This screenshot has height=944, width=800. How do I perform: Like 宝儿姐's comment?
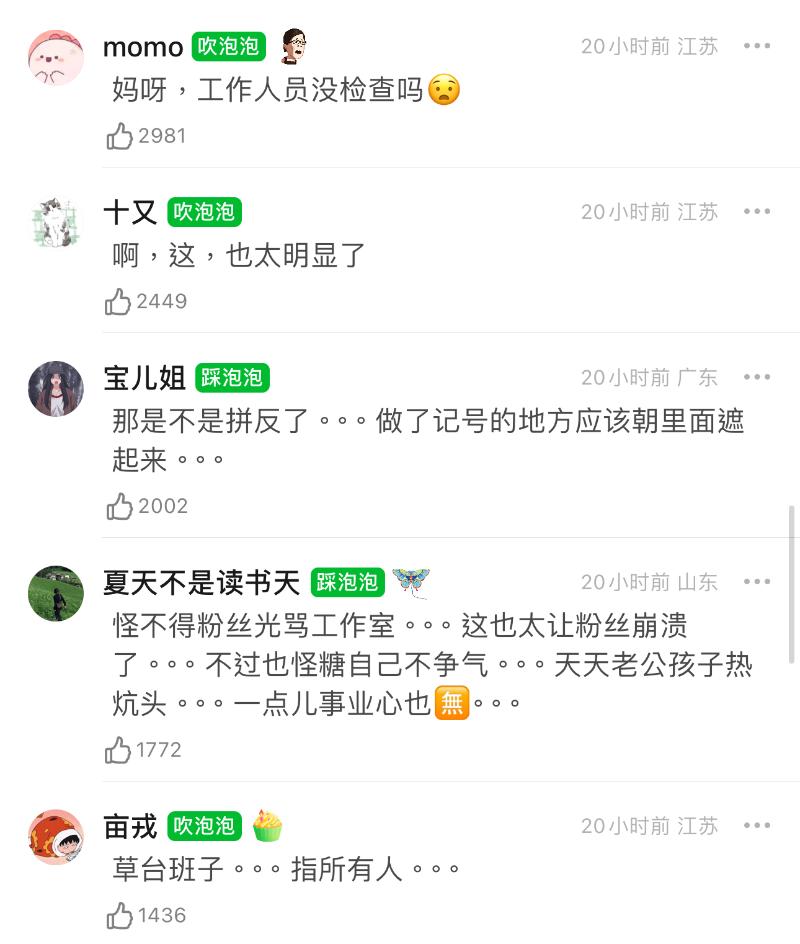tap(120, 506)
